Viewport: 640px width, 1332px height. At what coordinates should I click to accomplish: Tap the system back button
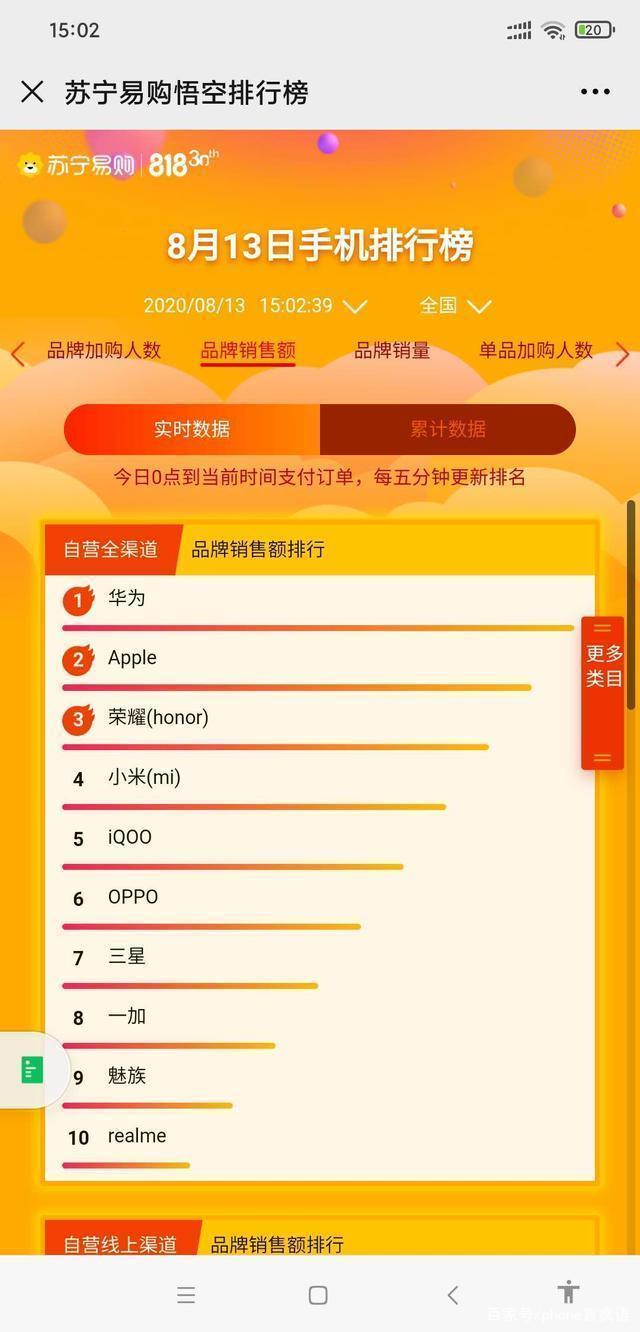point(452,1295)
